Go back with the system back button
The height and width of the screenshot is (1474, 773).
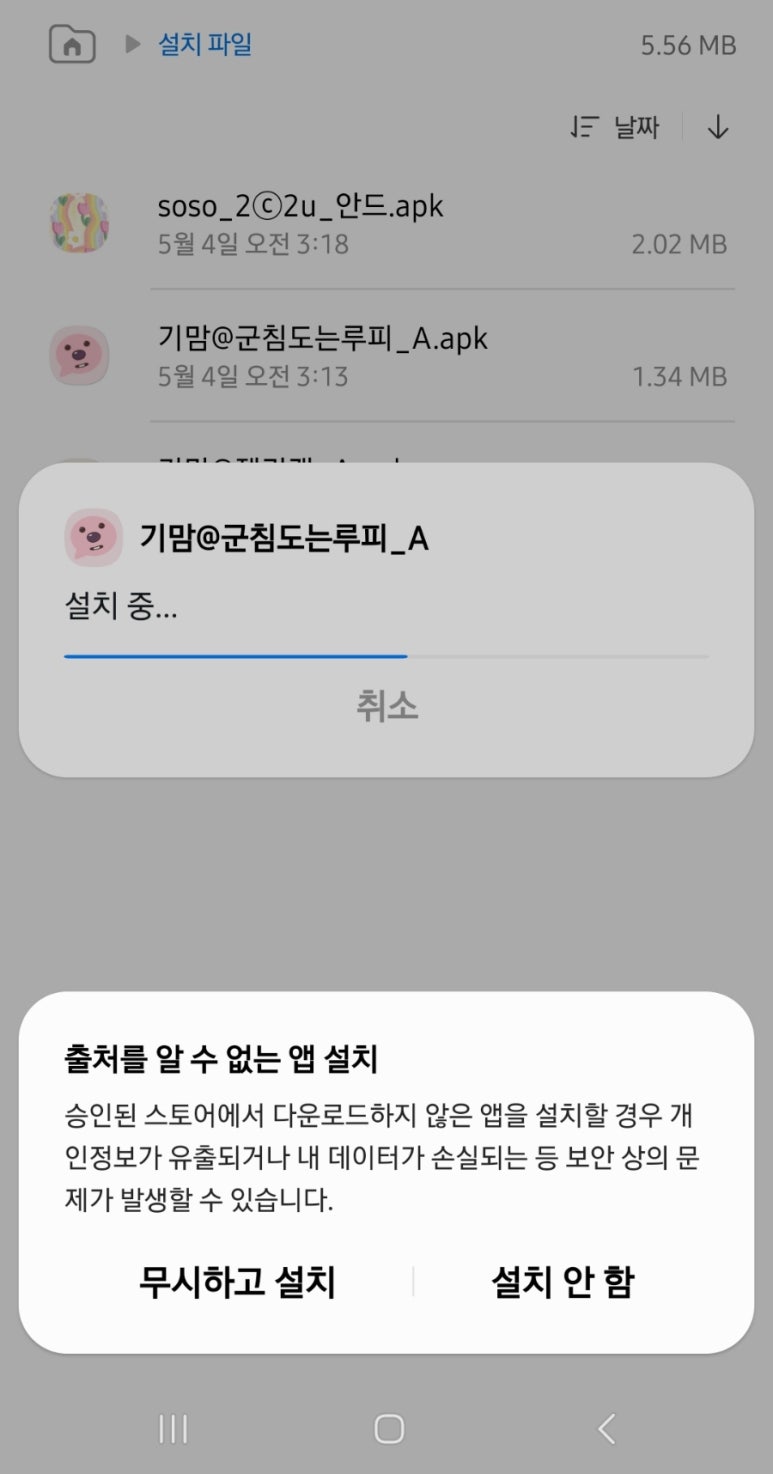(x=606, y=1429)
